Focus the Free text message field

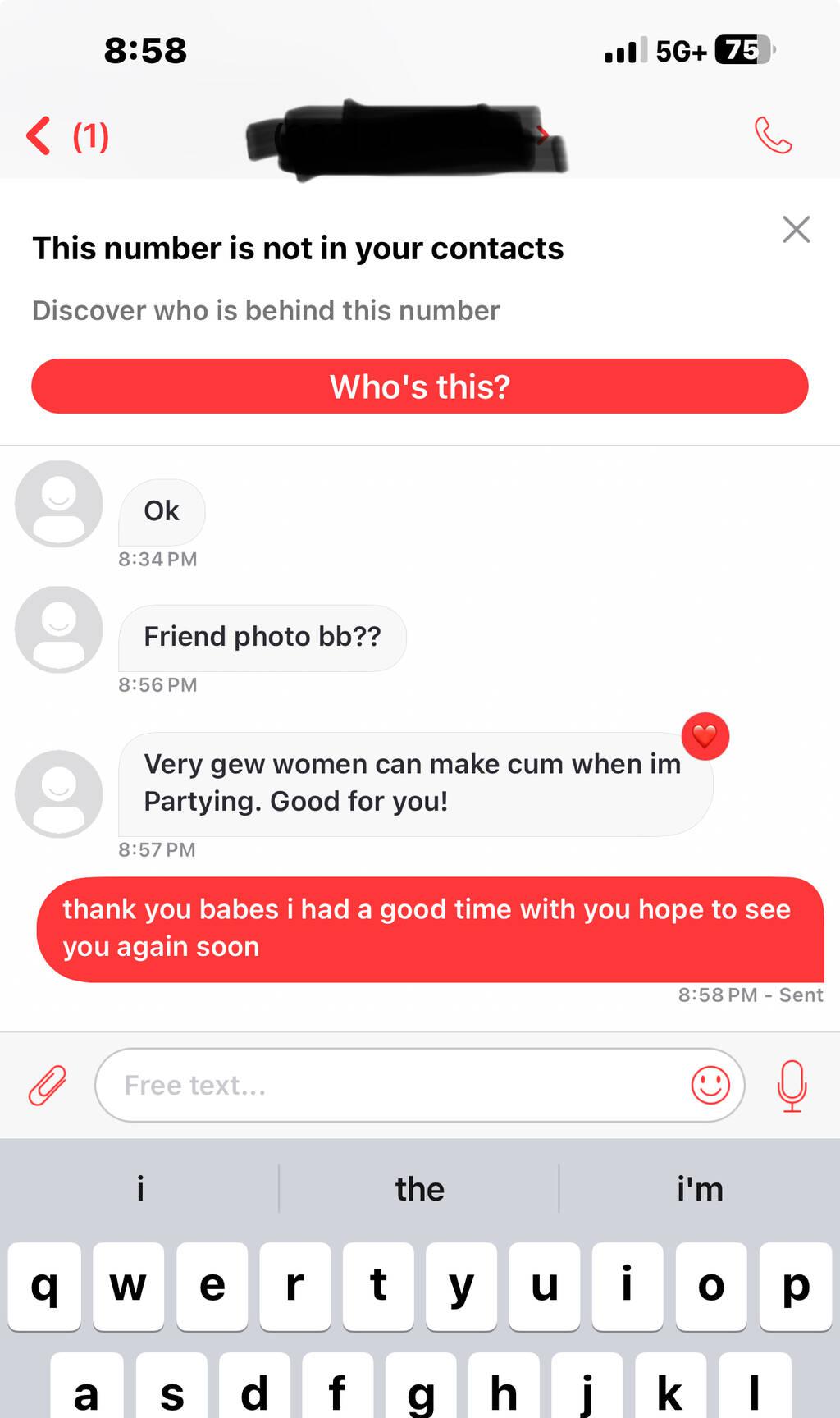coord(394,1085)
